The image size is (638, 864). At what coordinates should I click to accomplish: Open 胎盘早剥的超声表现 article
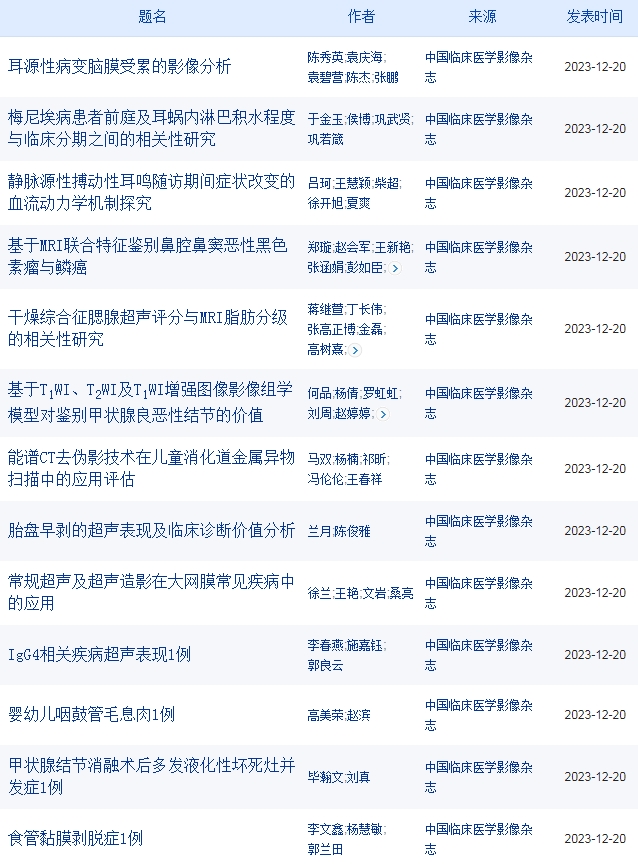(x=151, y=530)
